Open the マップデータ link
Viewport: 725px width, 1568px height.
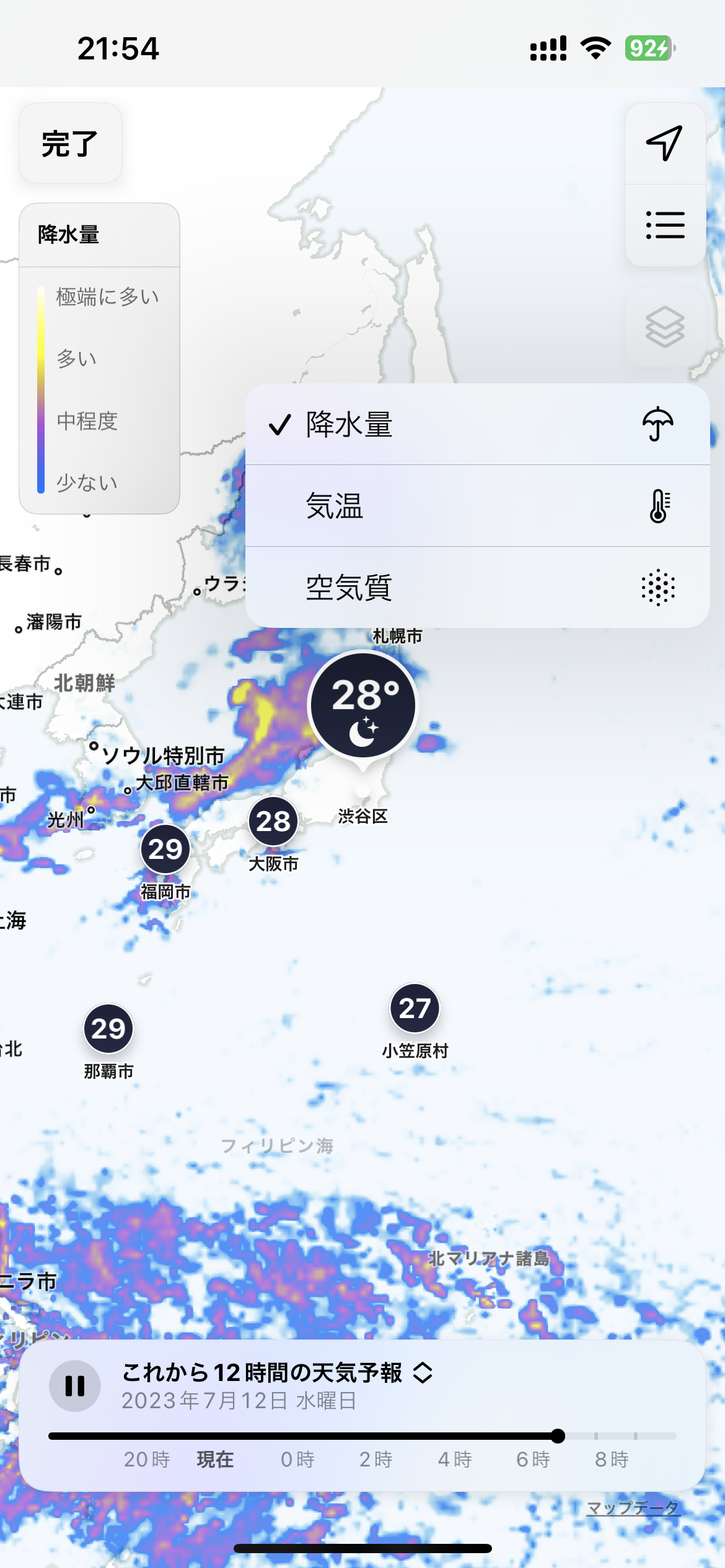(633, 1508)
